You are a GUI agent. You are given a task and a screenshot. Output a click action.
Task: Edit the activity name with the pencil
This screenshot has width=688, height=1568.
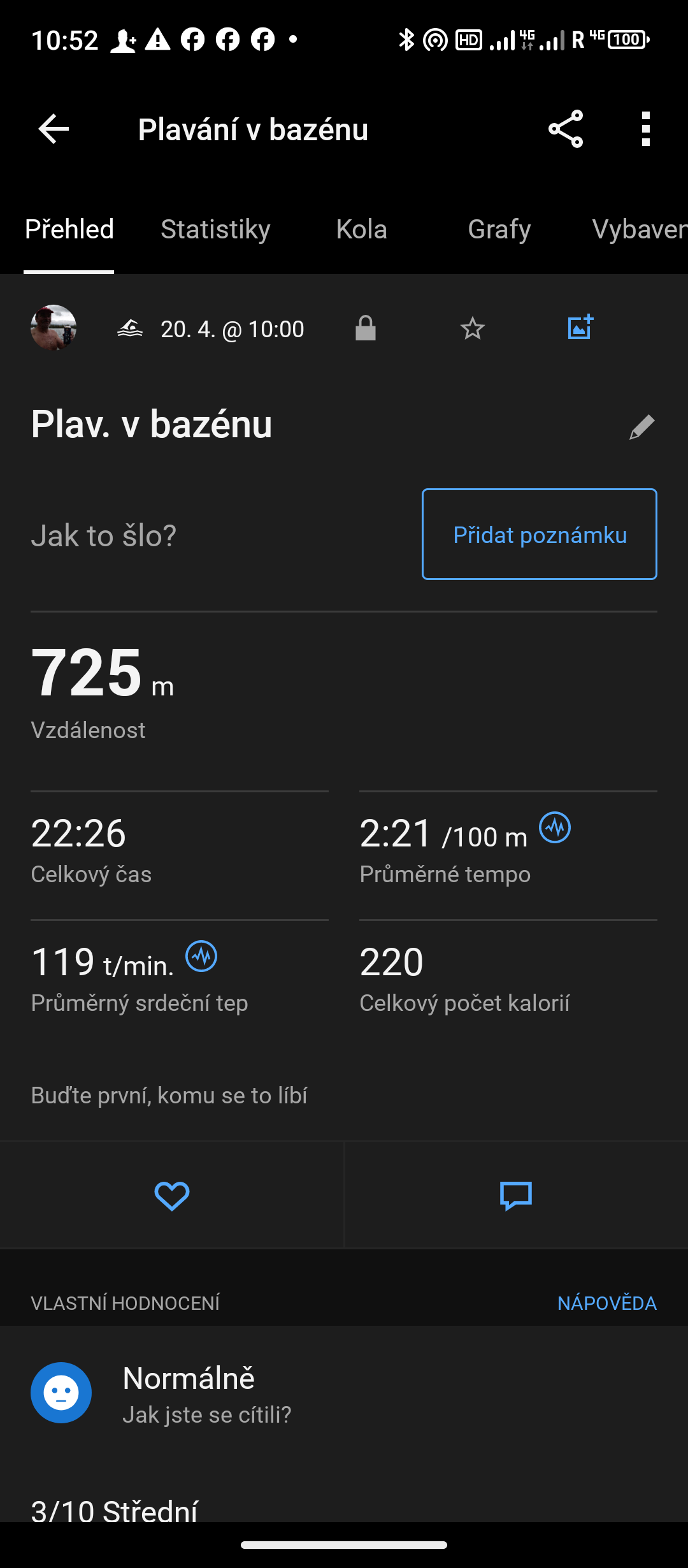click(641, 427)
